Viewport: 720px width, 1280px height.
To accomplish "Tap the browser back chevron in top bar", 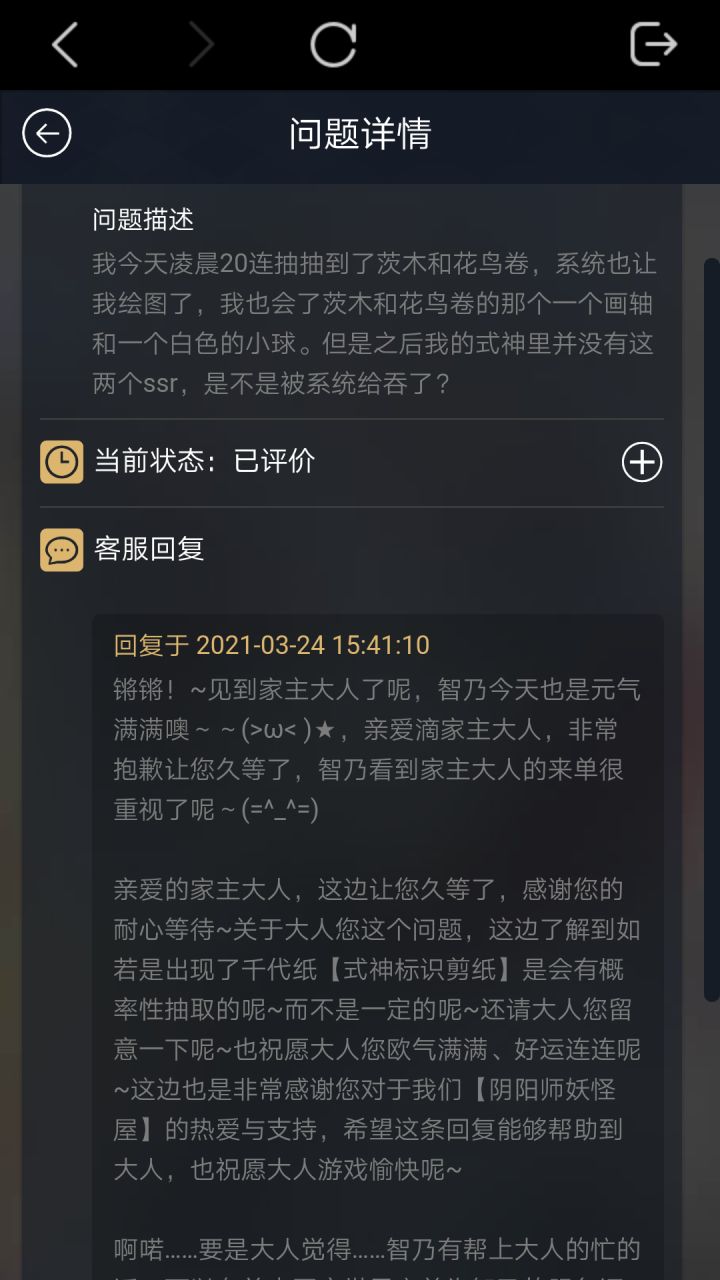I will (x=64, y=45).
